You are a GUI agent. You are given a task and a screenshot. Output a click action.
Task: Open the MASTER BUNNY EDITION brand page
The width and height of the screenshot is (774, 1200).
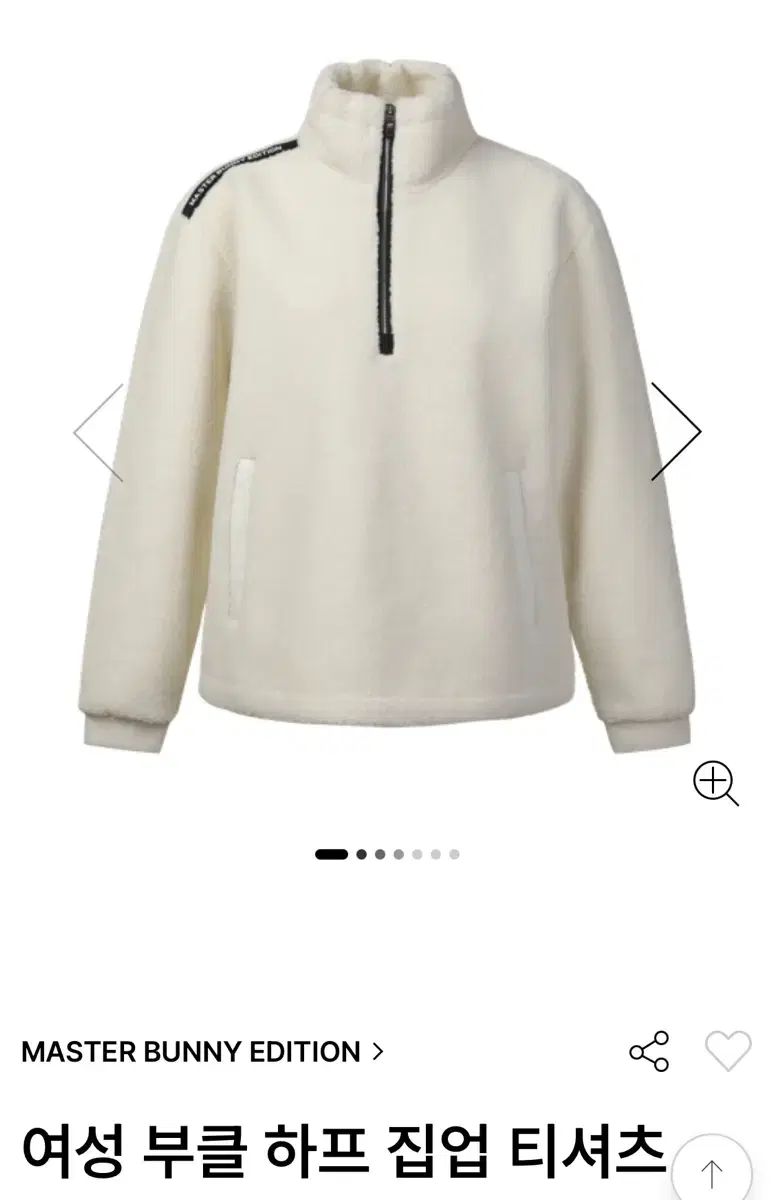coord(202,1051)
